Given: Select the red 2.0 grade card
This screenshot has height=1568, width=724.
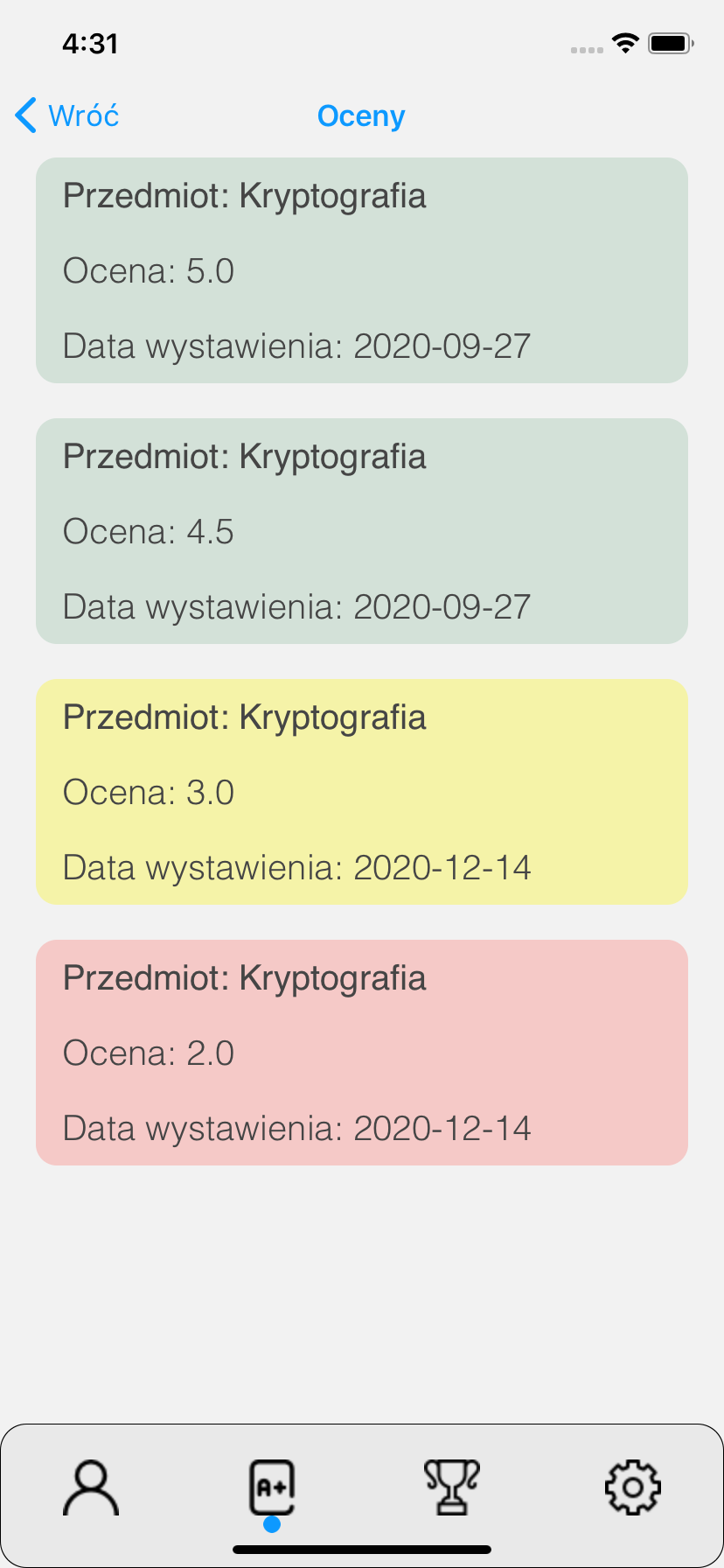Looking at the screenshot, I should (x=362, y=1051).
